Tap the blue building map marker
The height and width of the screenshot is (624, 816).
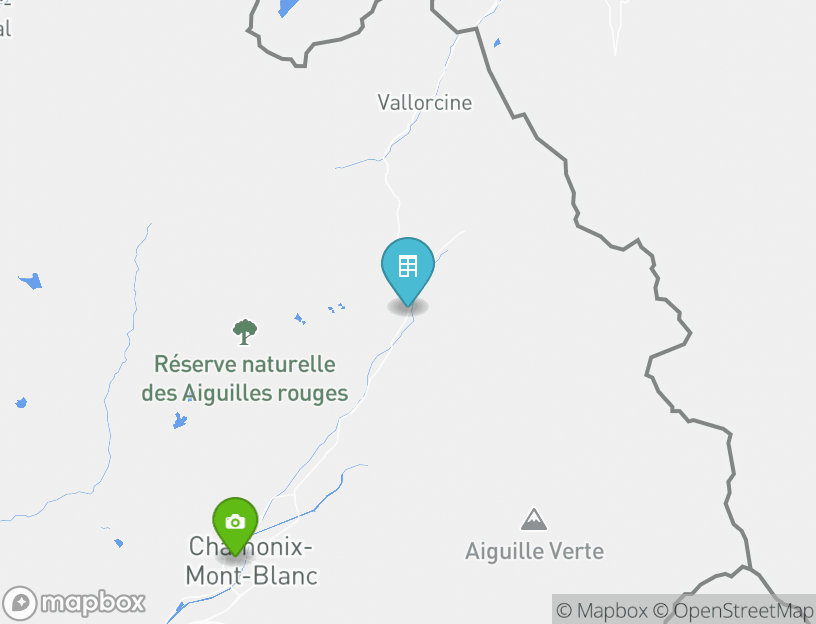coord(408,268)
